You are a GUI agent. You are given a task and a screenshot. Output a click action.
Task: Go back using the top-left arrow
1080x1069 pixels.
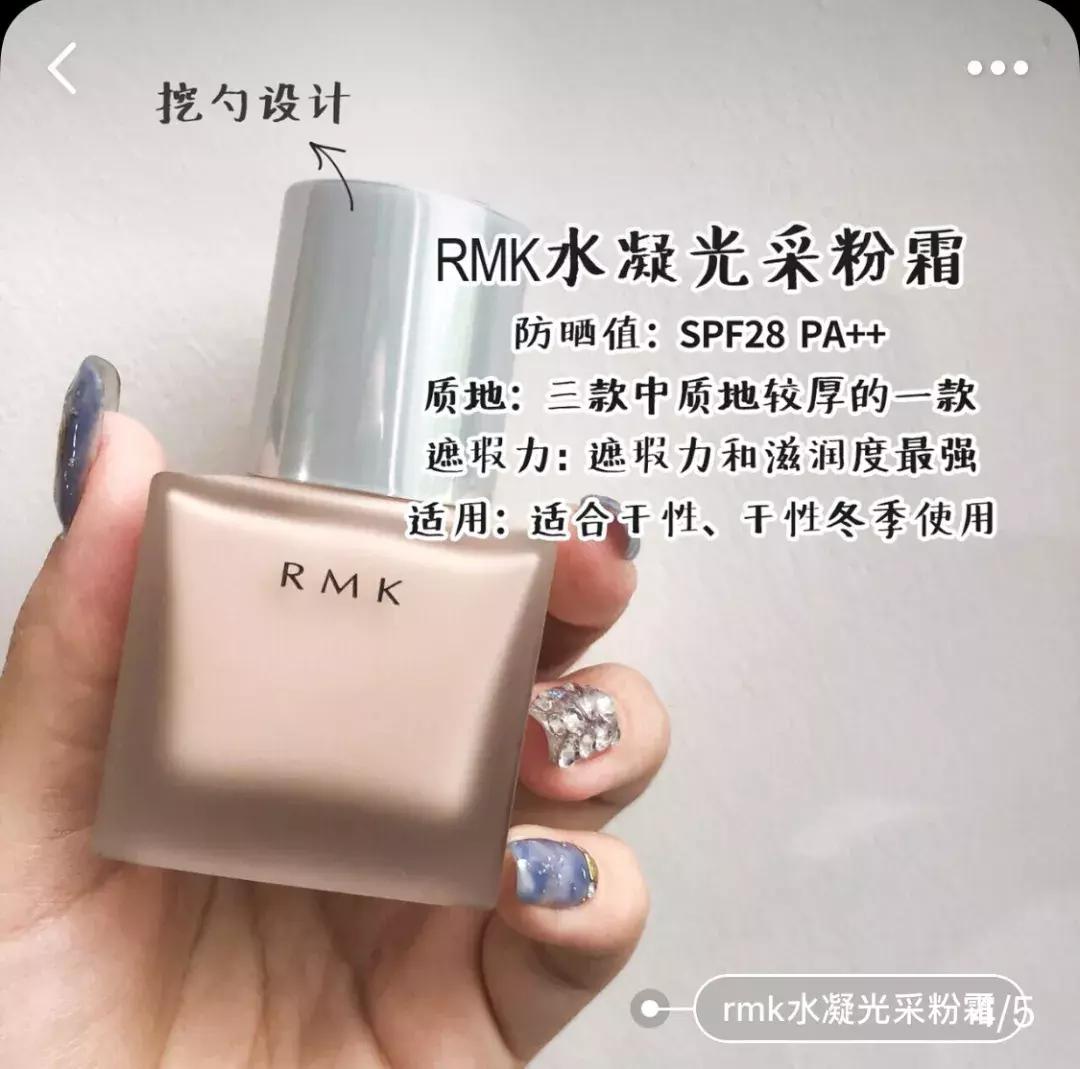(62, 69)
